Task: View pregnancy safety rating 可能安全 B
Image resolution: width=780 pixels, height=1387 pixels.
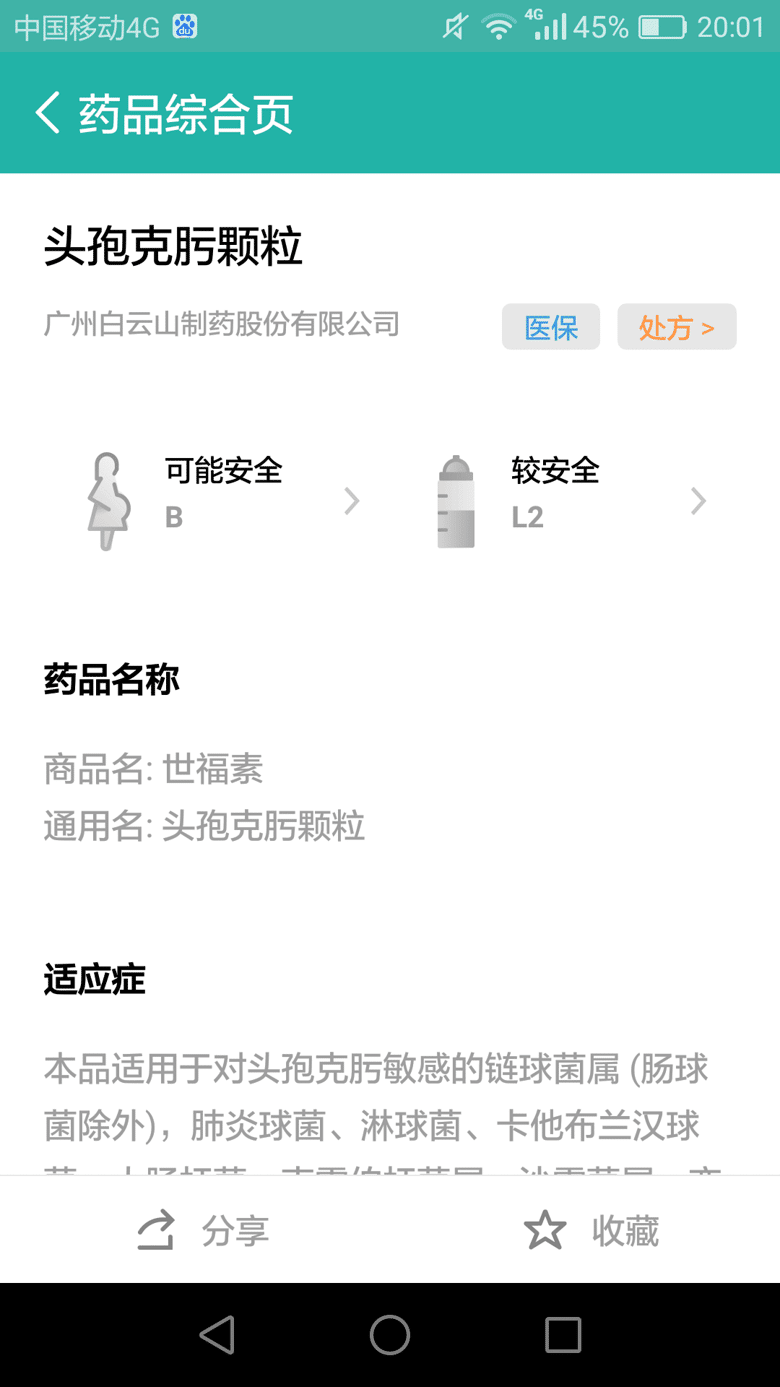Action: click(x=222, y=500)
